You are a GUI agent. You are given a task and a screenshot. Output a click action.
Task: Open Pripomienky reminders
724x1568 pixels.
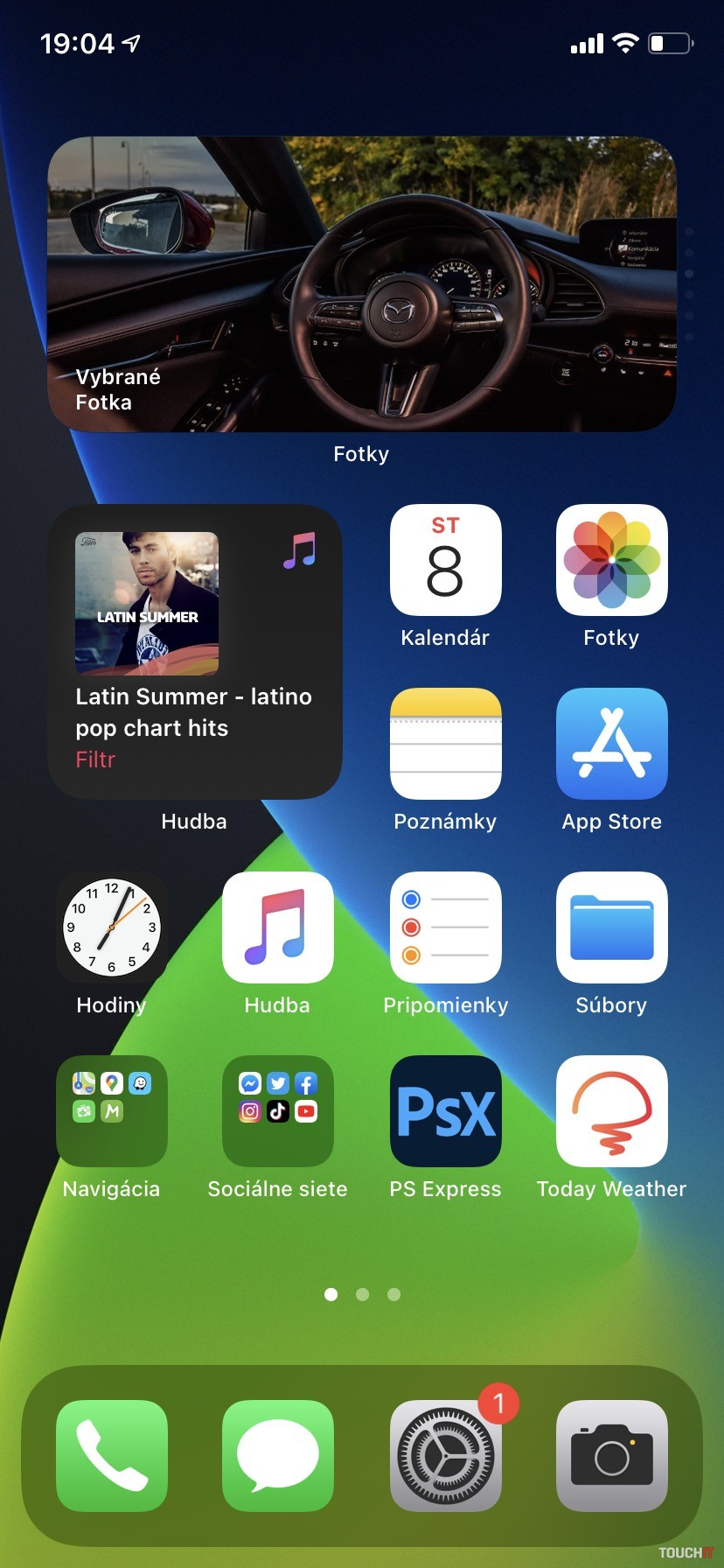pos(445,928)
